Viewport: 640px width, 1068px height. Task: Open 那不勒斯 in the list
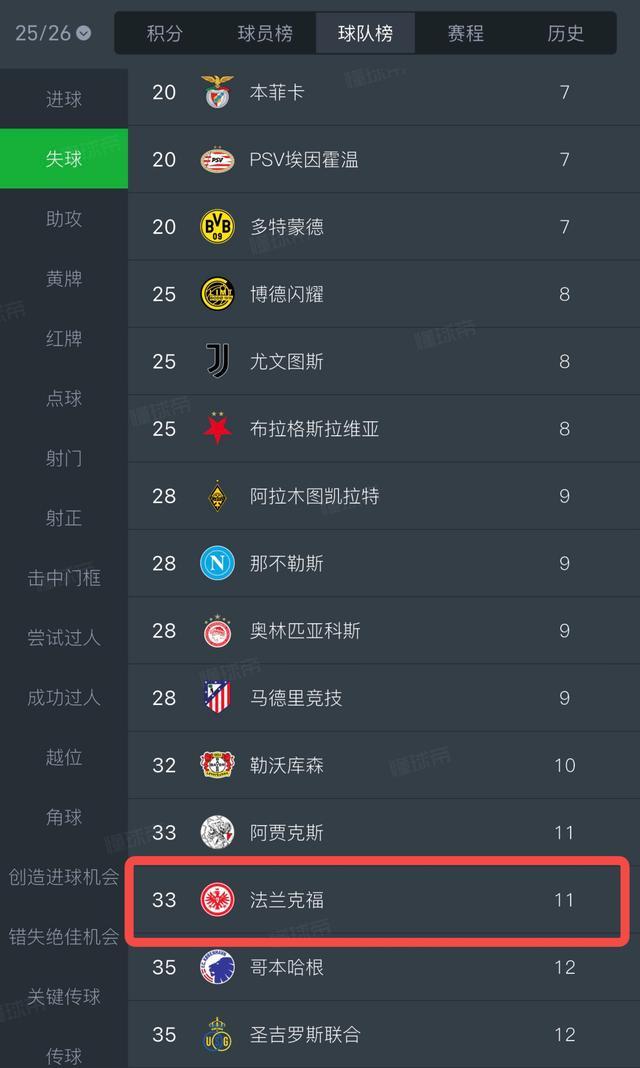pos(380,563)
